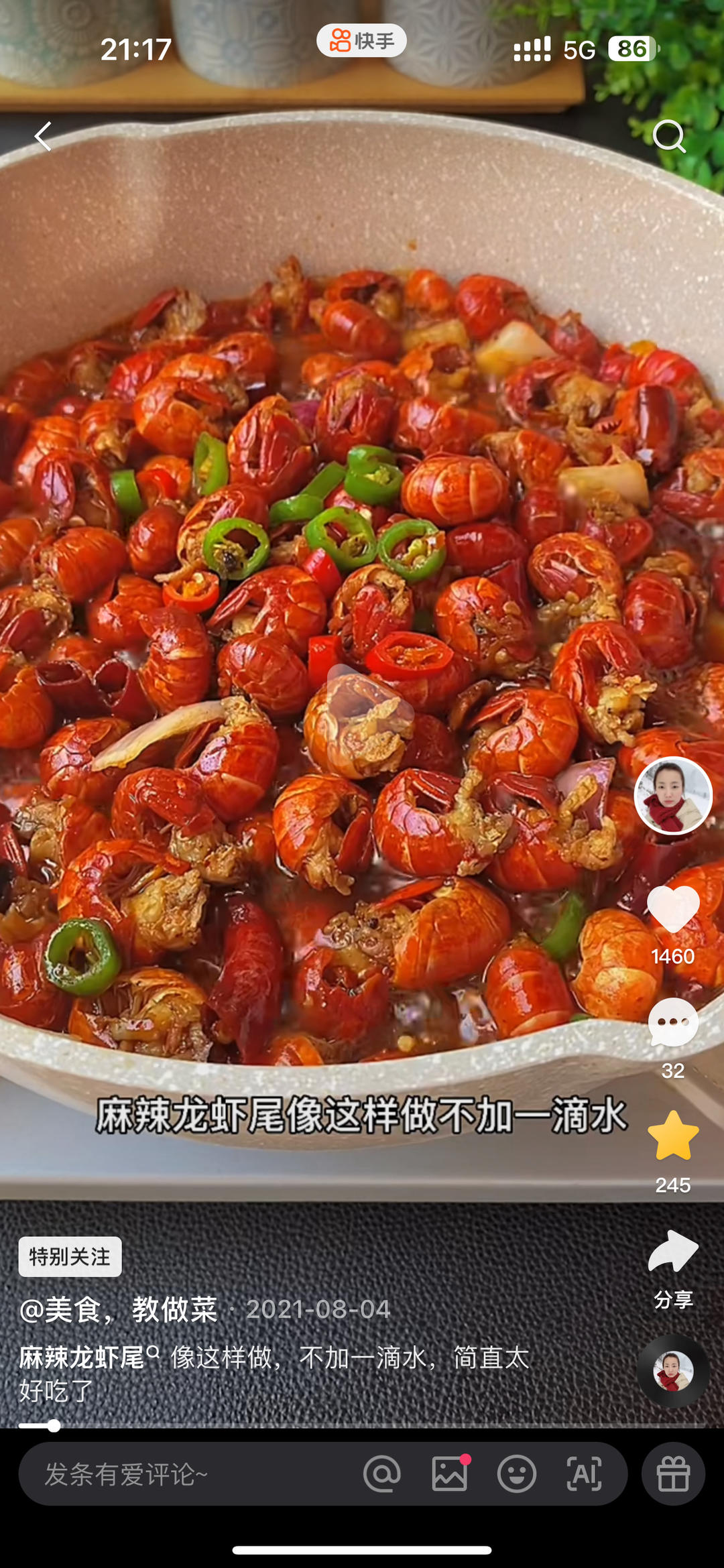The width and height of the screenshot is (724, 1568).
Task: Attach a picture to the comment
Action: [x=449, y=1474]
